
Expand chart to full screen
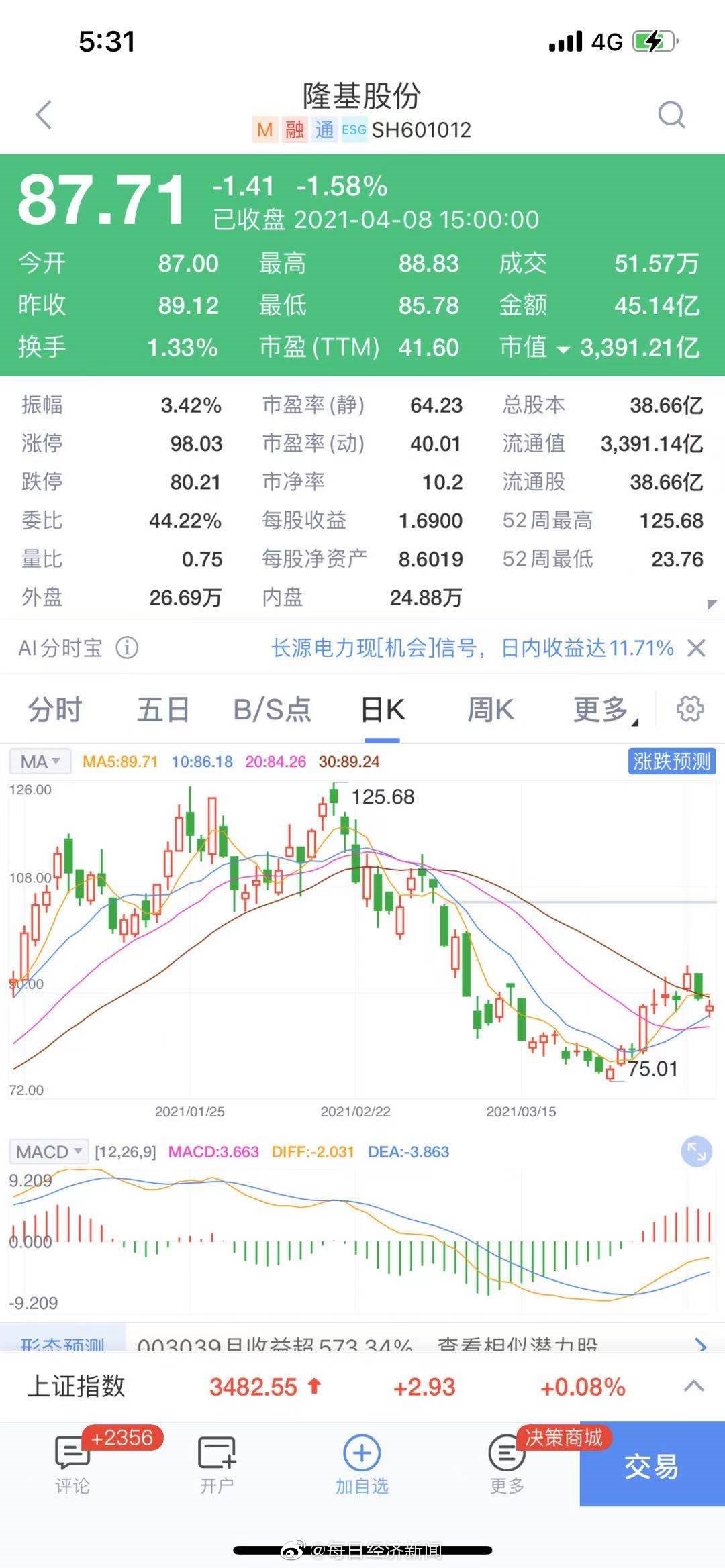[696, 1152]
